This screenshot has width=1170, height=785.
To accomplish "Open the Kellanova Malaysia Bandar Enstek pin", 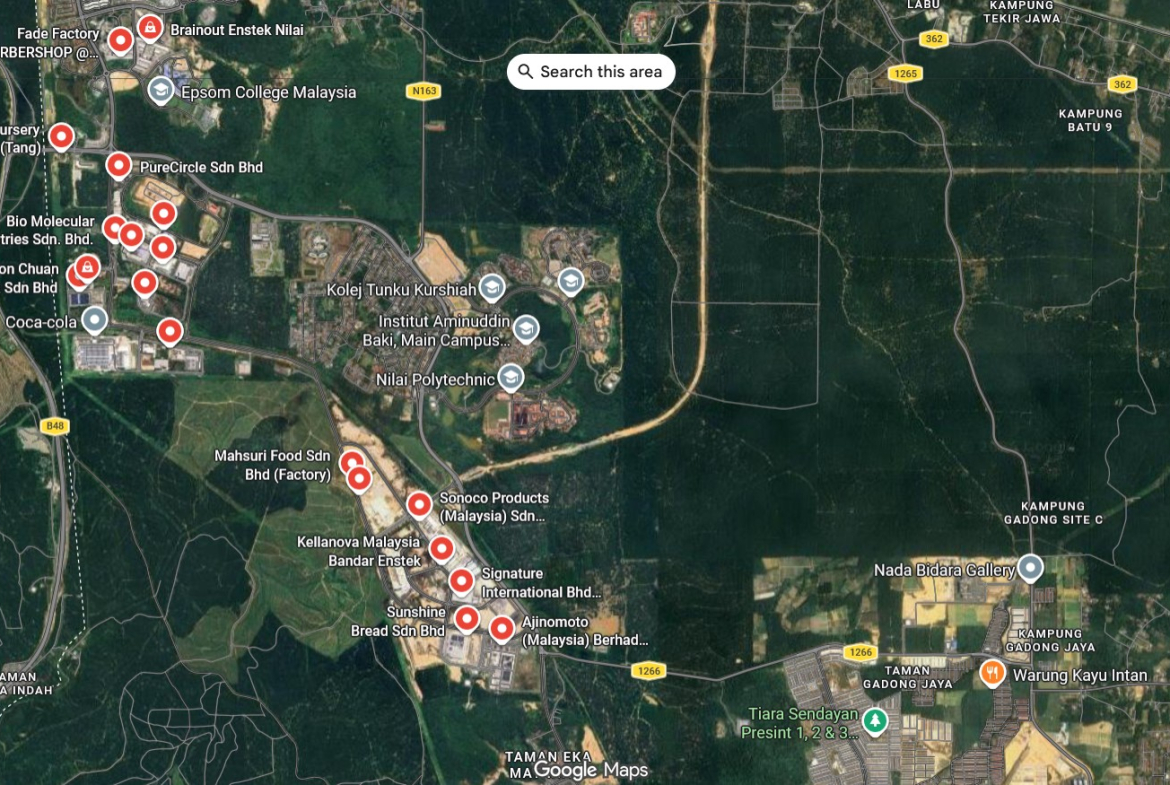I will click(441, 548).
